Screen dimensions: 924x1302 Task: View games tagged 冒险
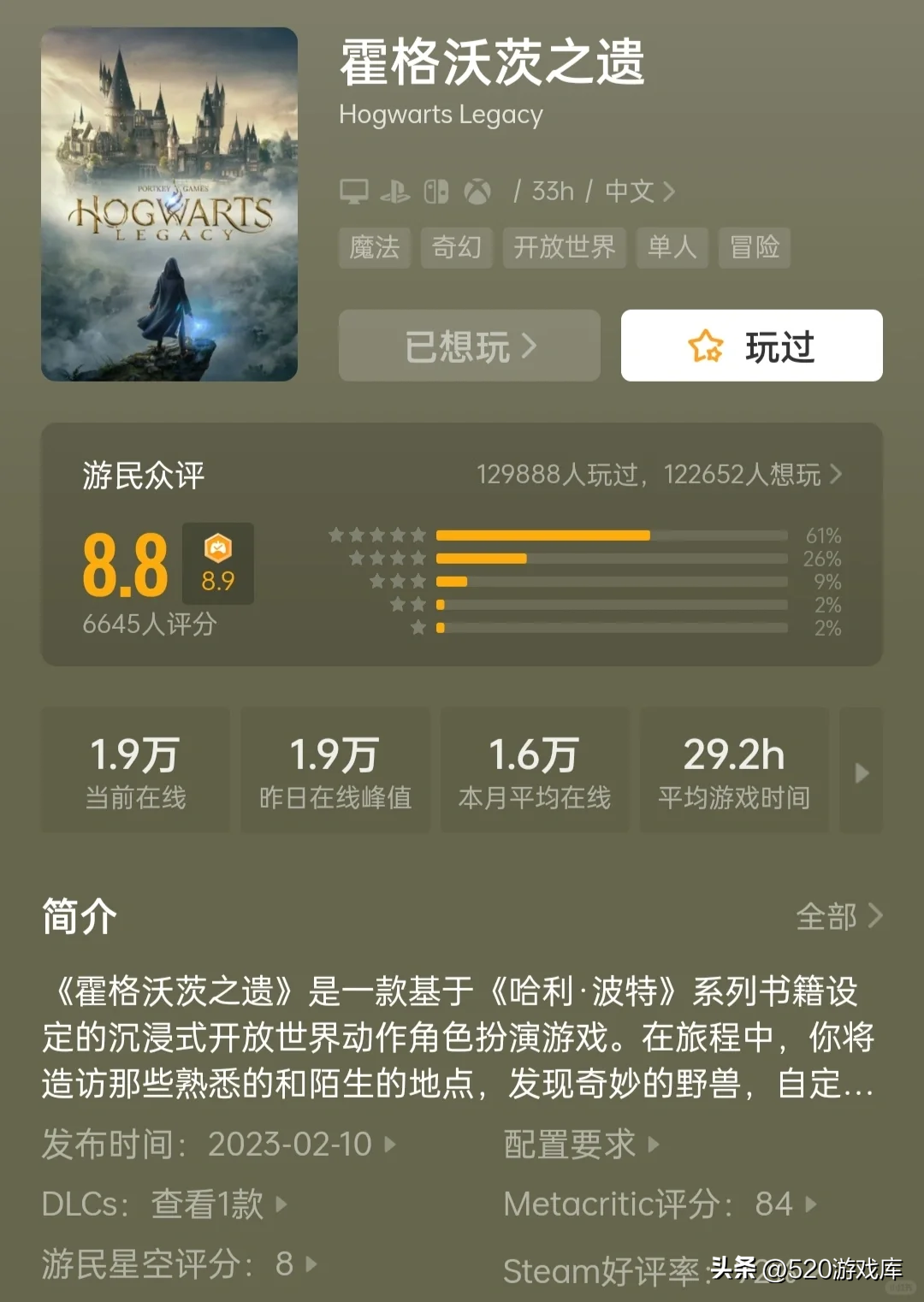pos(754,248)
